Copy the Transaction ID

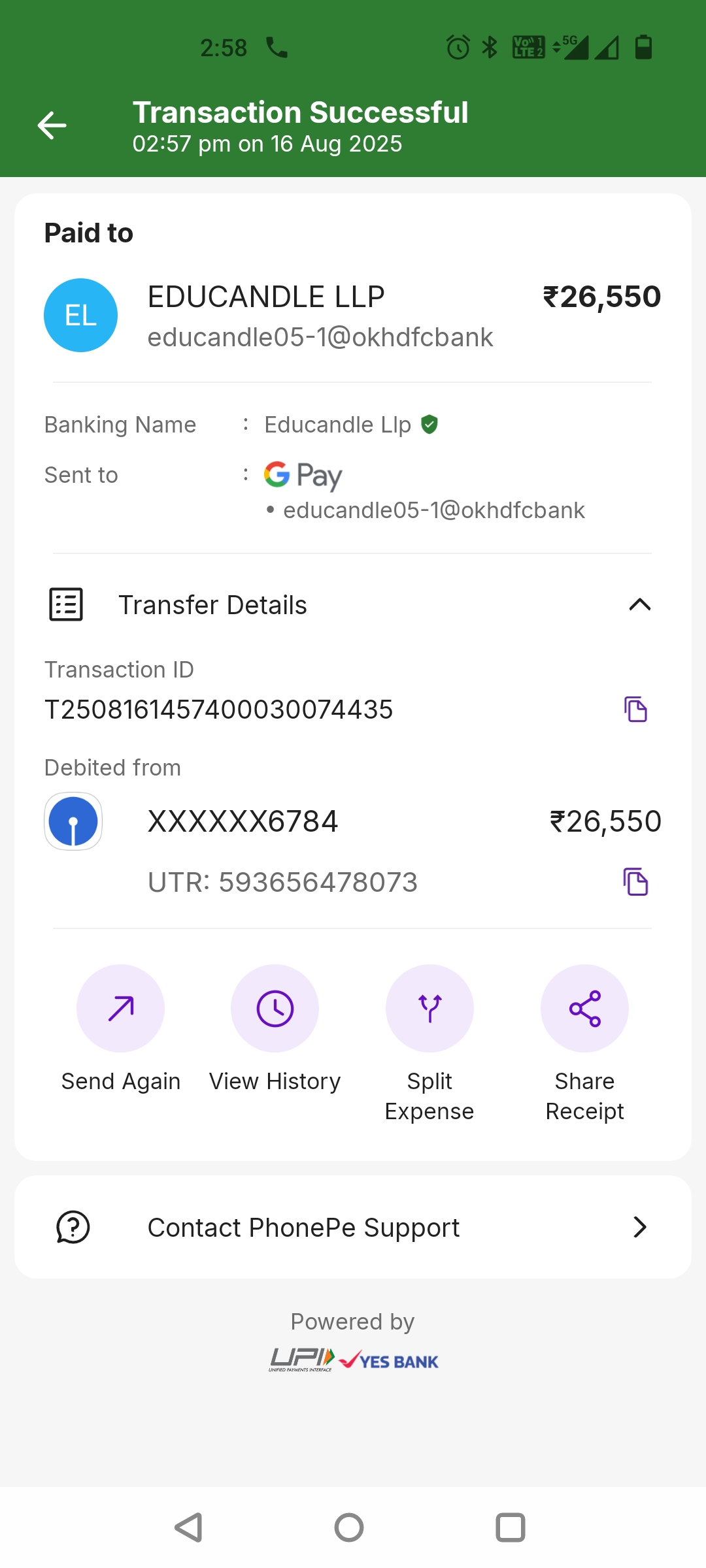click(x=635, y=710)
